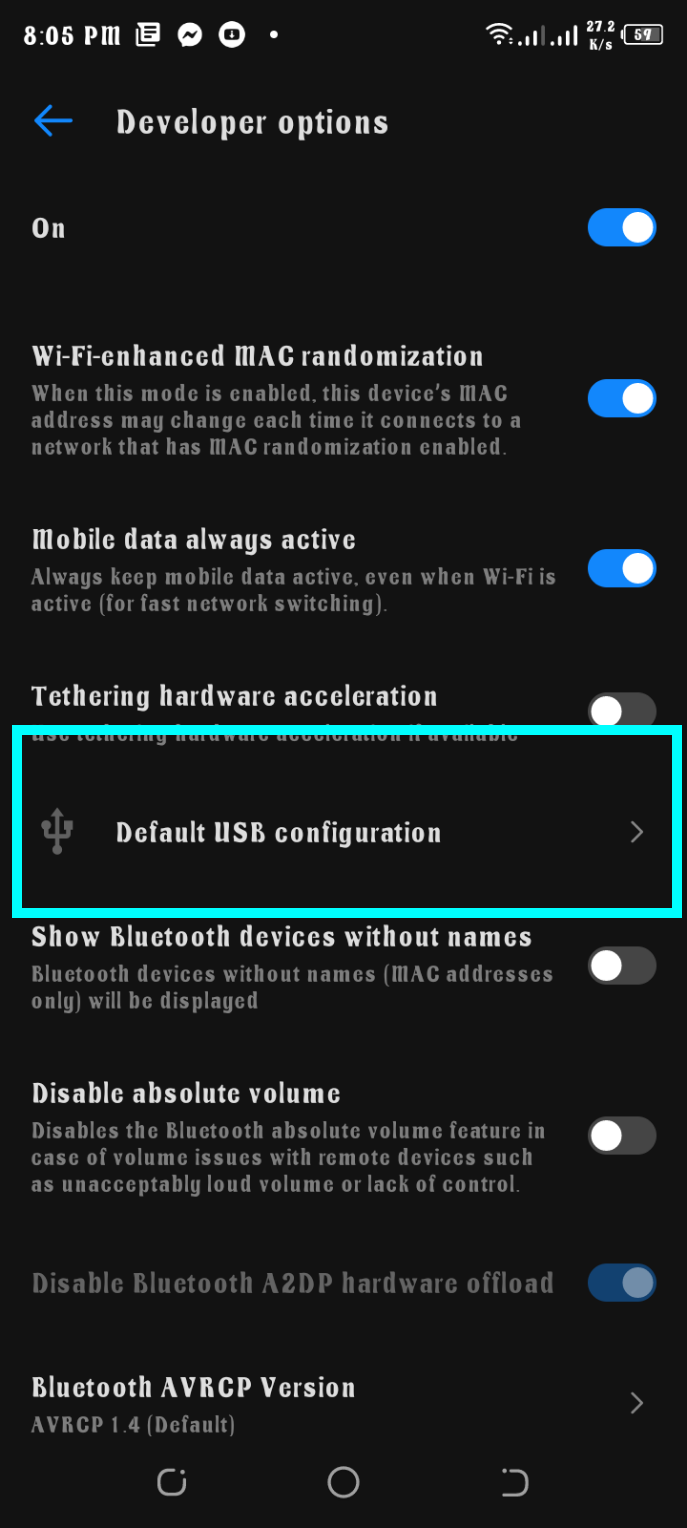
Task: Enable Tethering hardware acceleration
Action: click(621, 711)
